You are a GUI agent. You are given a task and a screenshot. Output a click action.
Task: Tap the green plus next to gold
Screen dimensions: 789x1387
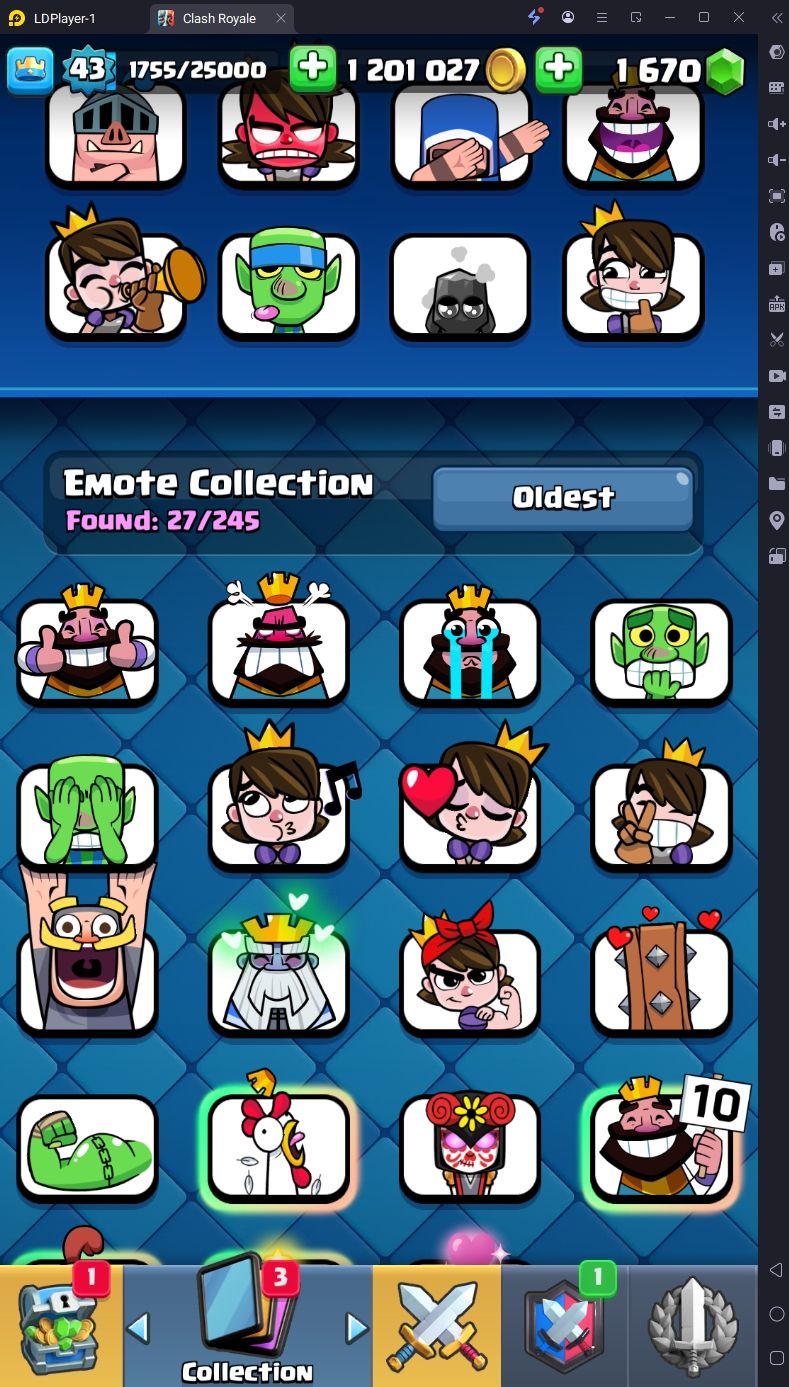[313, 68]
